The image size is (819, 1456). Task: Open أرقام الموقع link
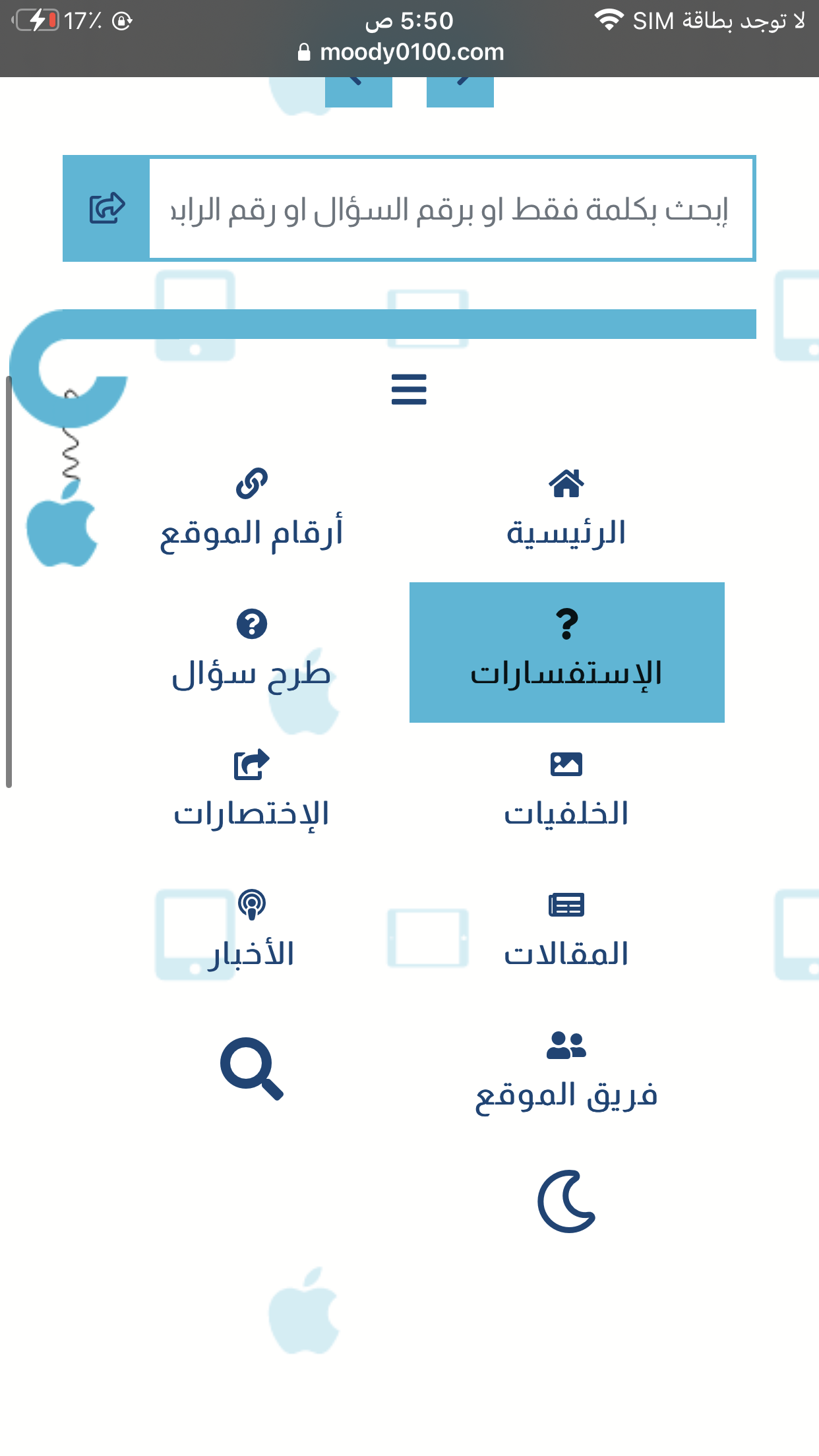pos(251,511)
